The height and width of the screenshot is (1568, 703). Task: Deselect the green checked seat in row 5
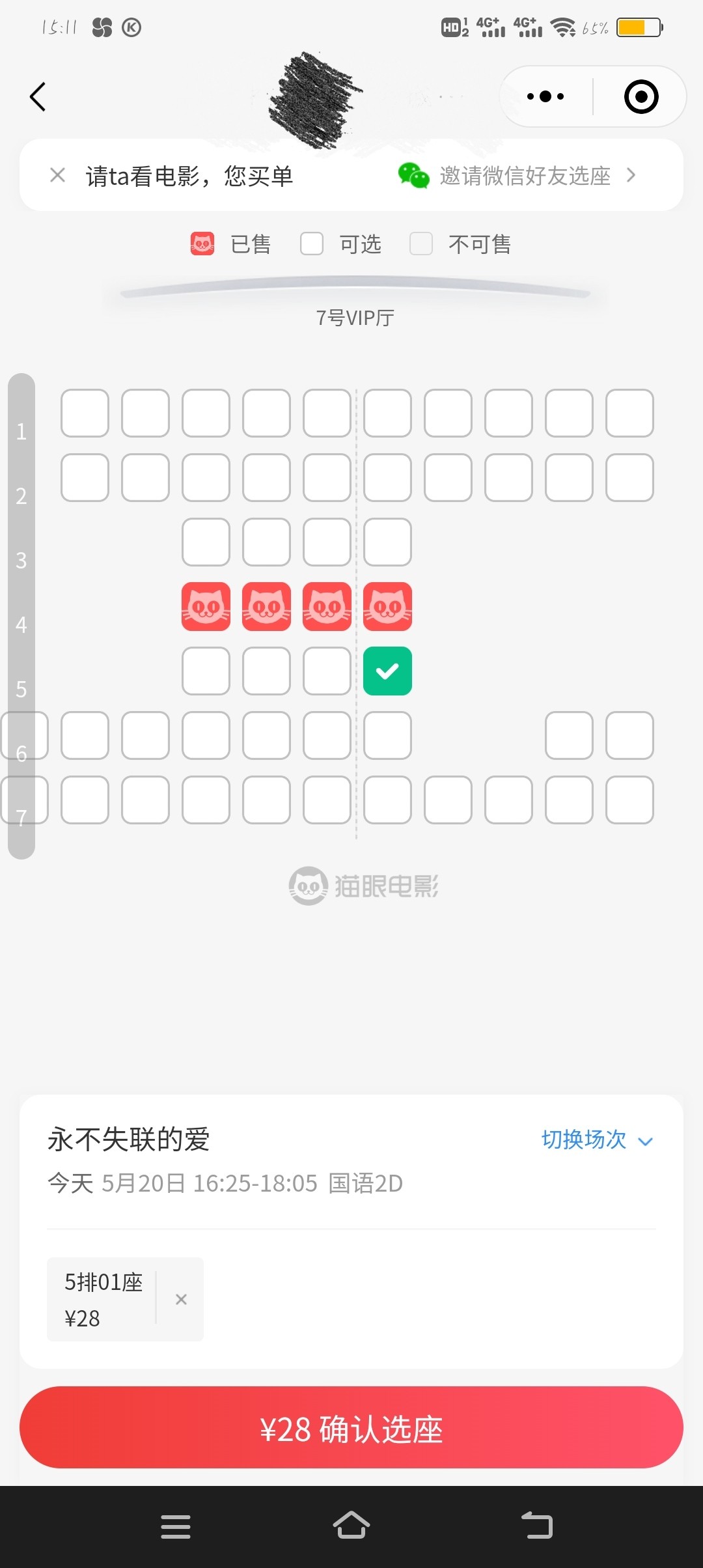(x=387, y=671)
